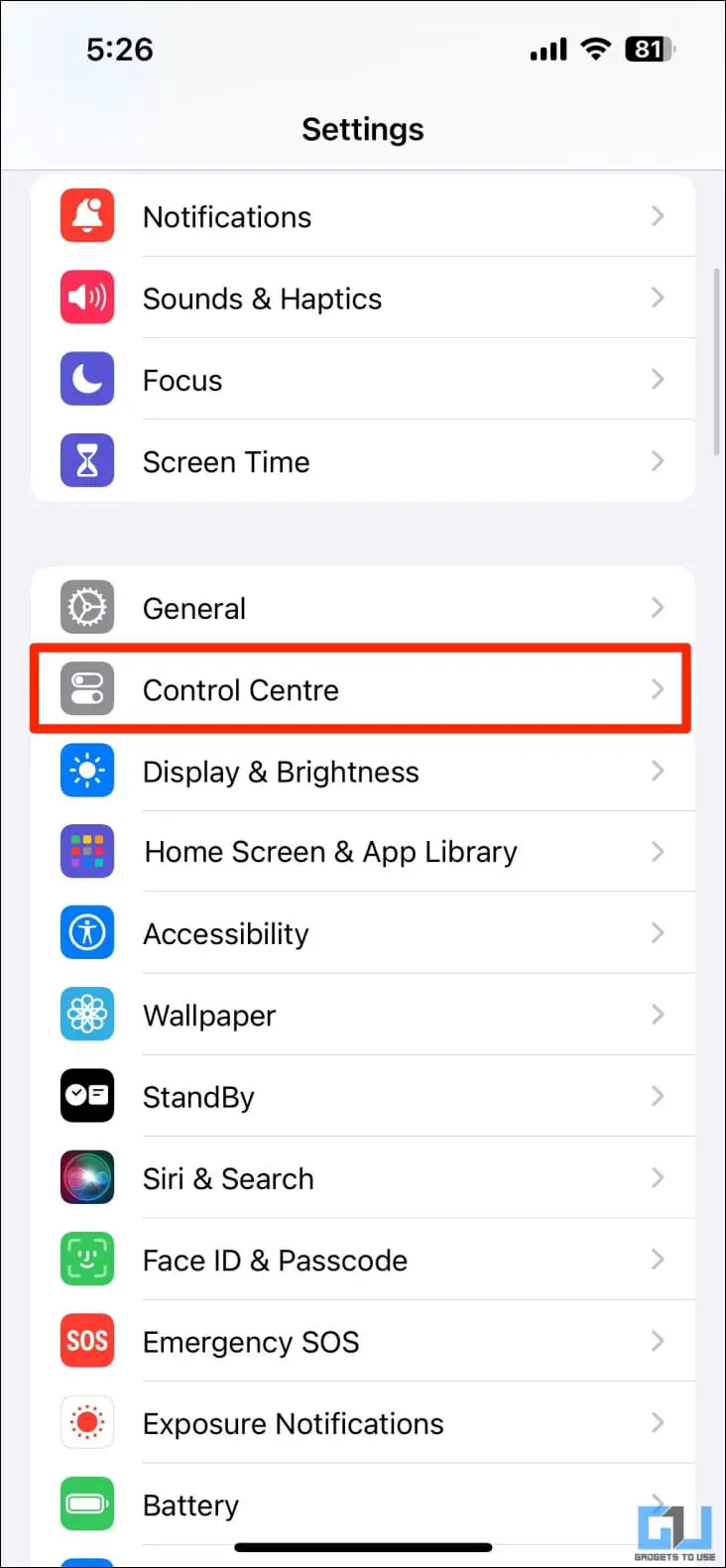Open Sounds & Haptics
726x1568 pixels.
point(363,298)
